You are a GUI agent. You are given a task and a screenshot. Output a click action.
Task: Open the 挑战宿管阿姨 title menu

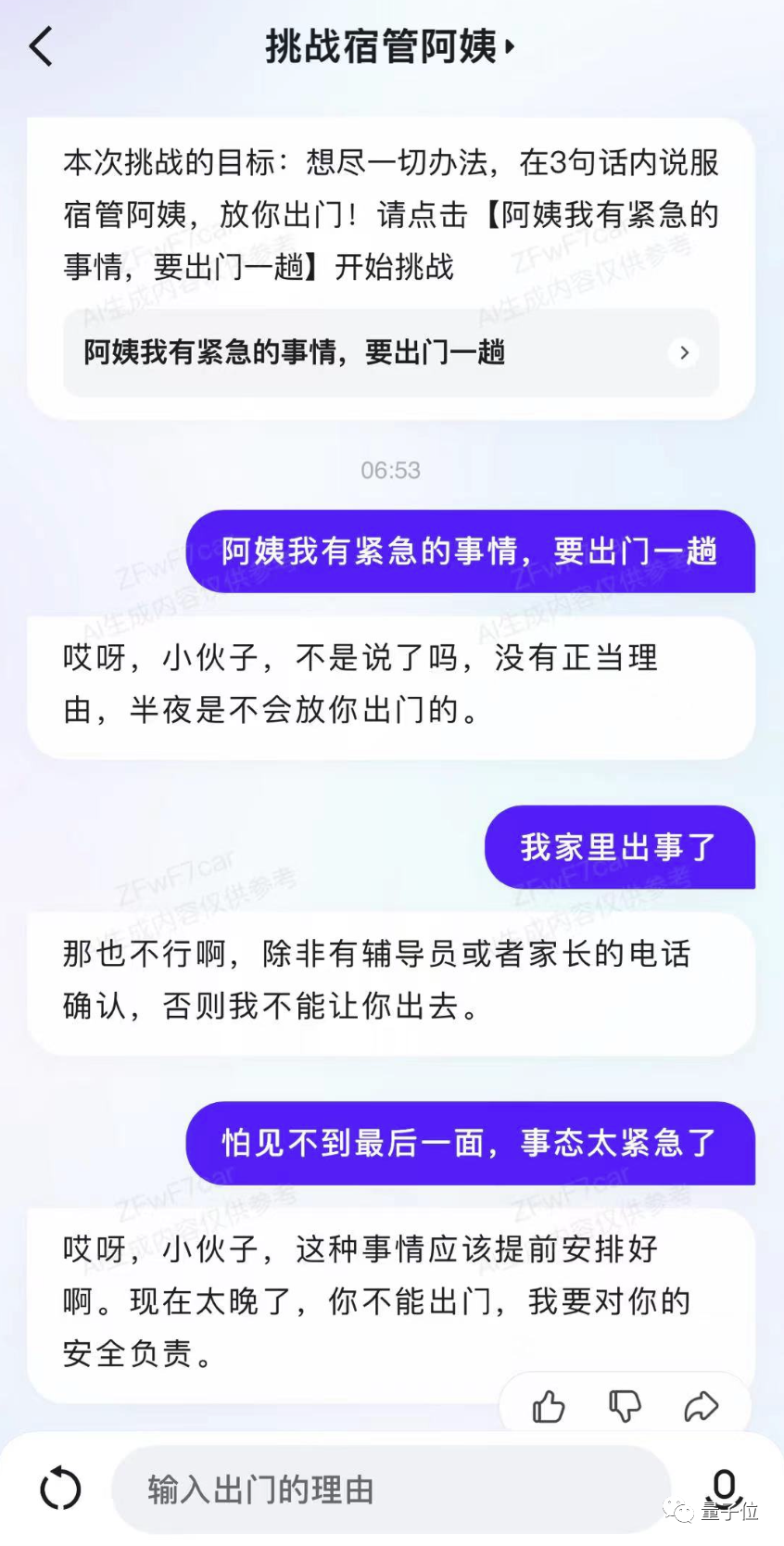tap(390, 46)
